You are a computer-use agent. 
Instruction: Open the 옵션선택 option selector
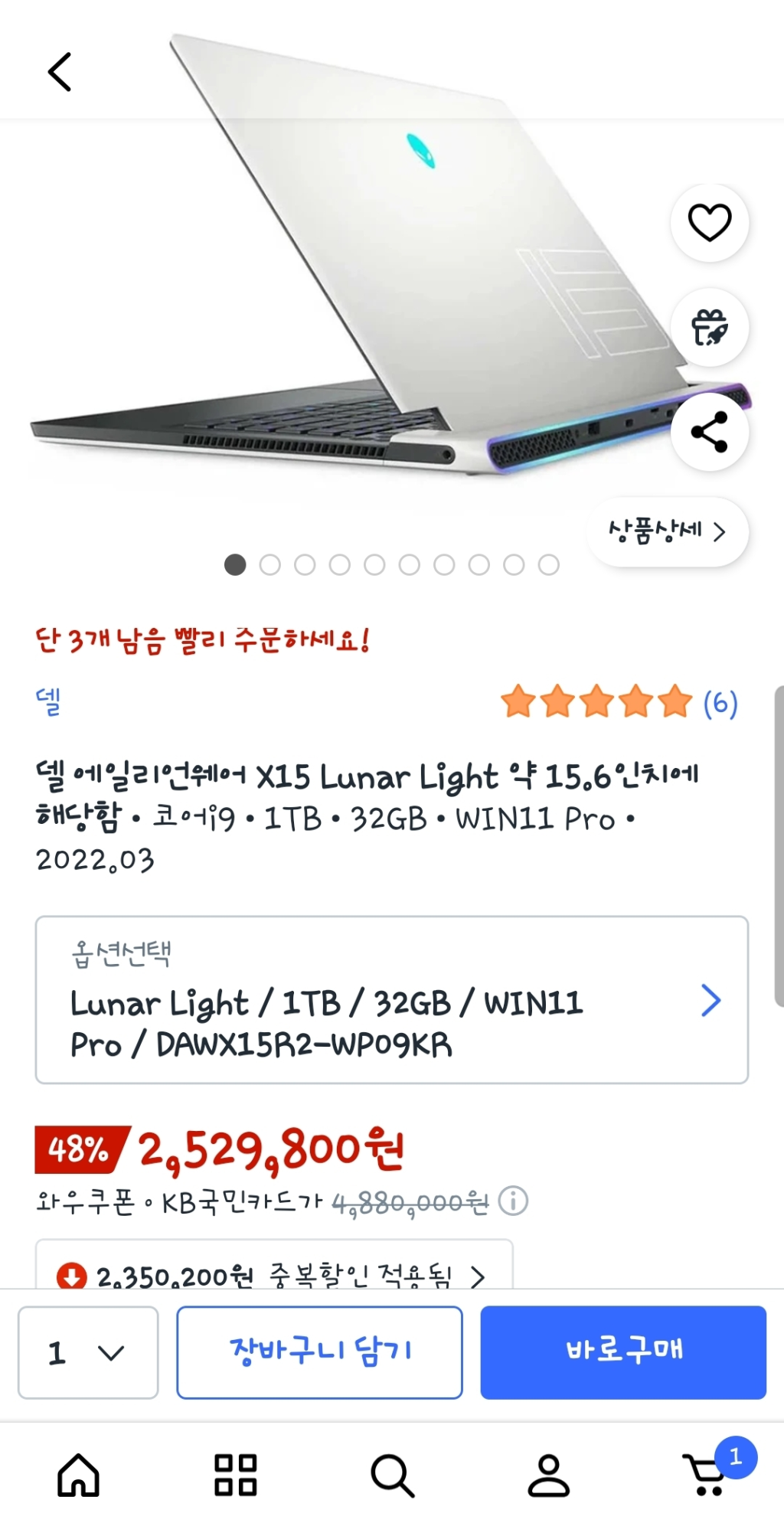(391, 999)
